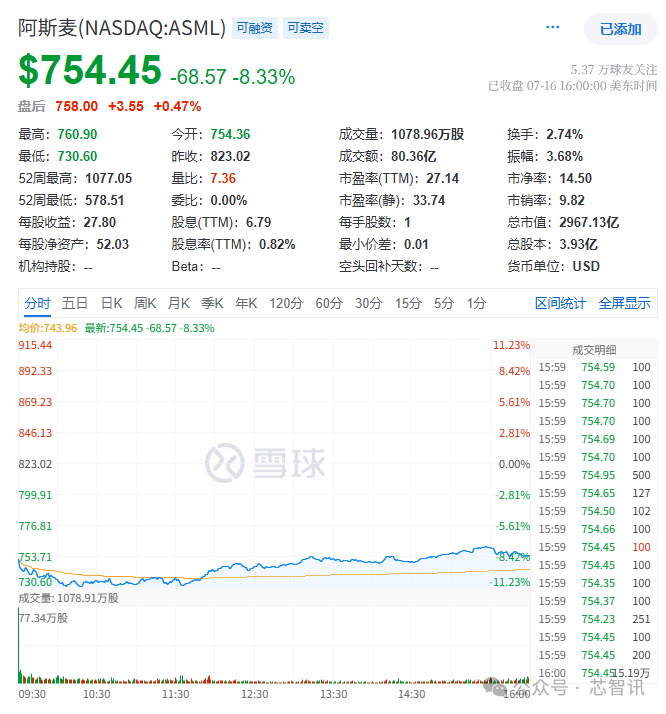This screenshot has width=666, height=714.
Task: Select the 季K chart tab
Action: point(212,303)
